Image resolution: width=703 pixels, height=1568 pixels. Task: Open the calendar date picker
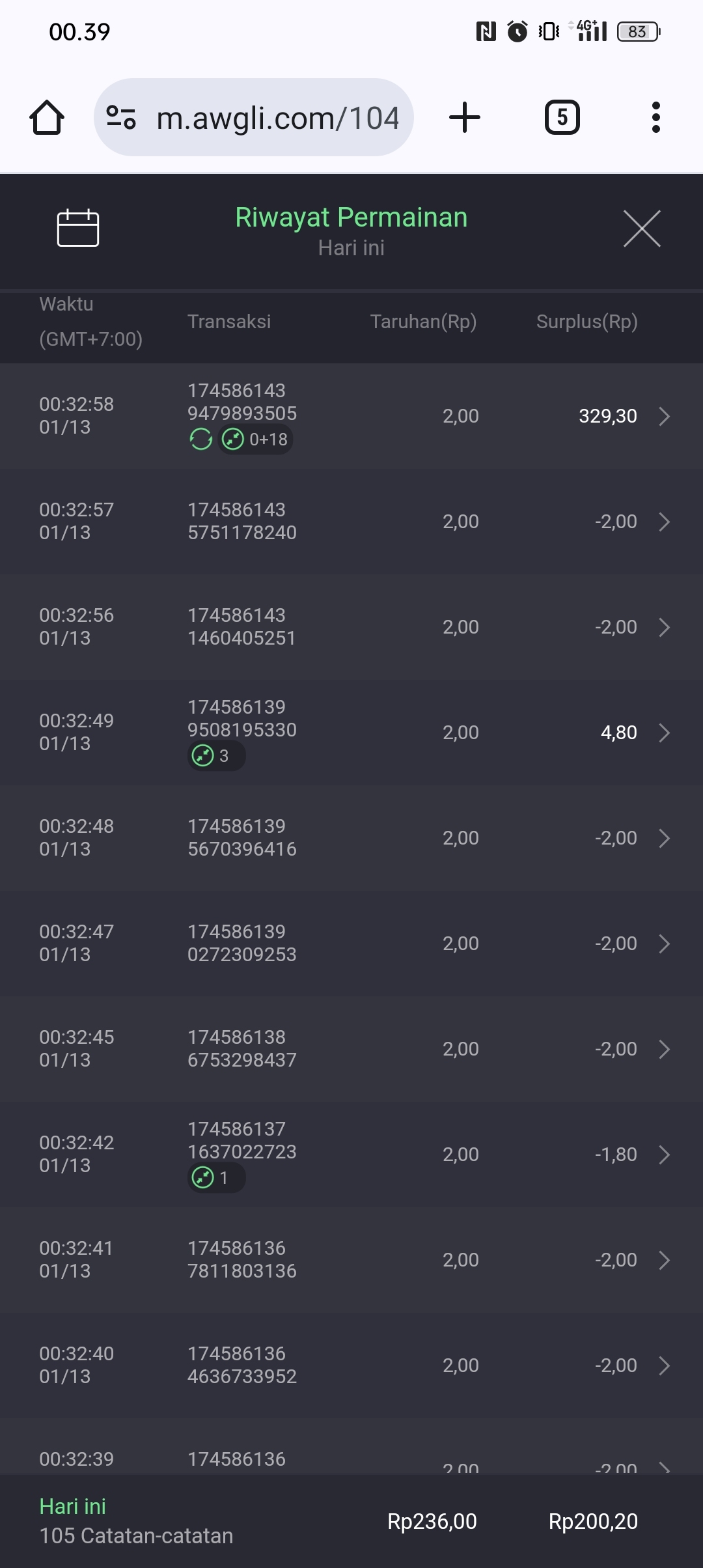click(78, 229)
